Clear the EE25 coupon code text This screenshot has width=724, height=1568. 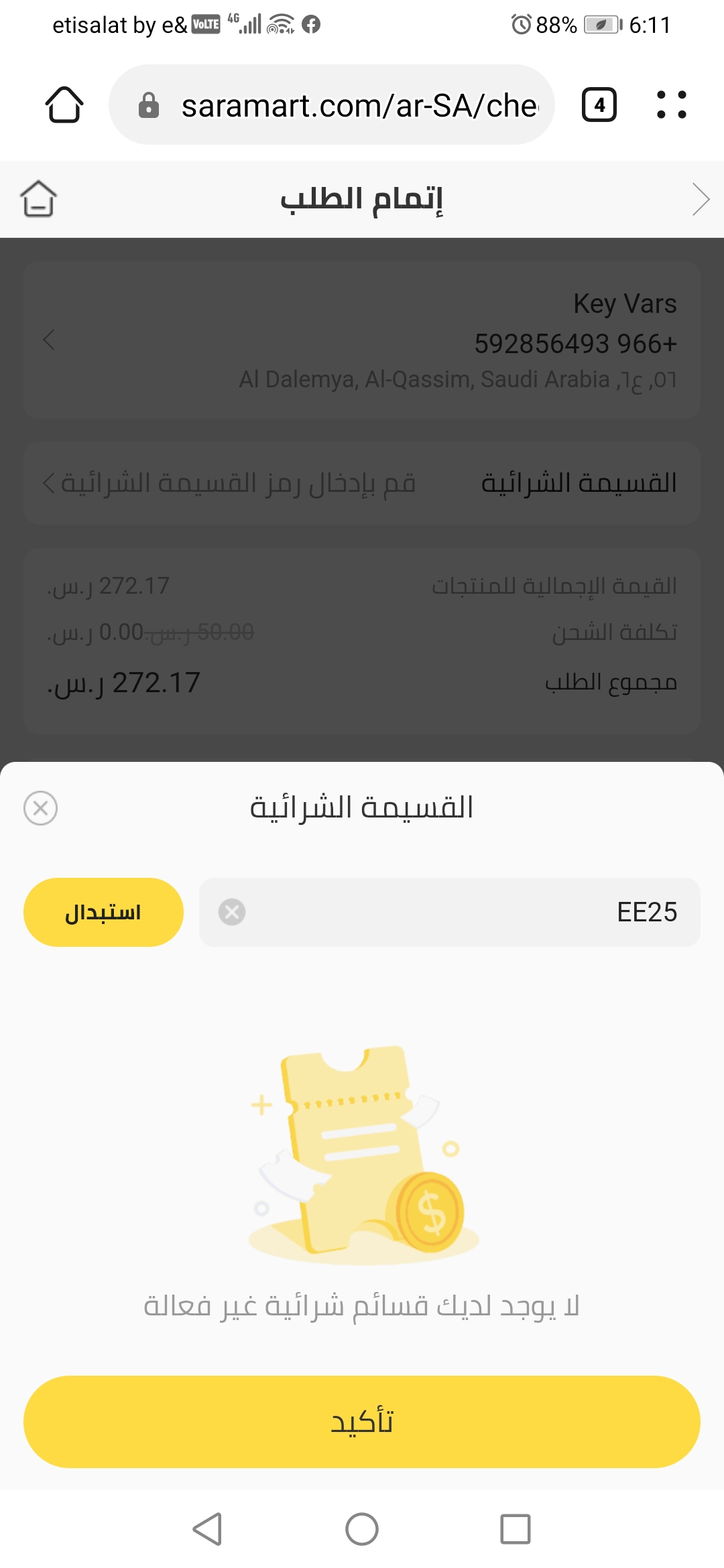[232, 912]
